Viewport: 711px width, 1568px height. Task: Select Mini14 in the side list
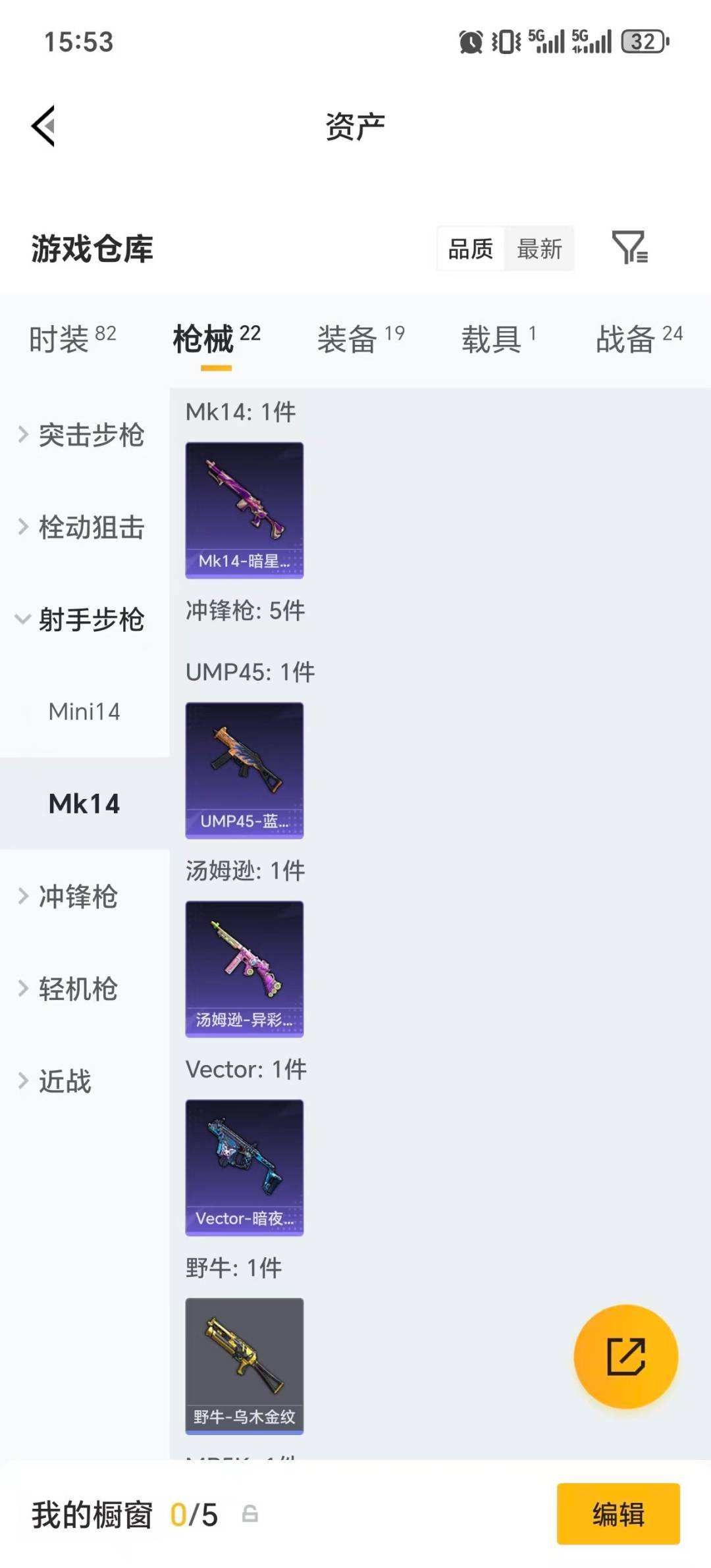click(84, 712)
